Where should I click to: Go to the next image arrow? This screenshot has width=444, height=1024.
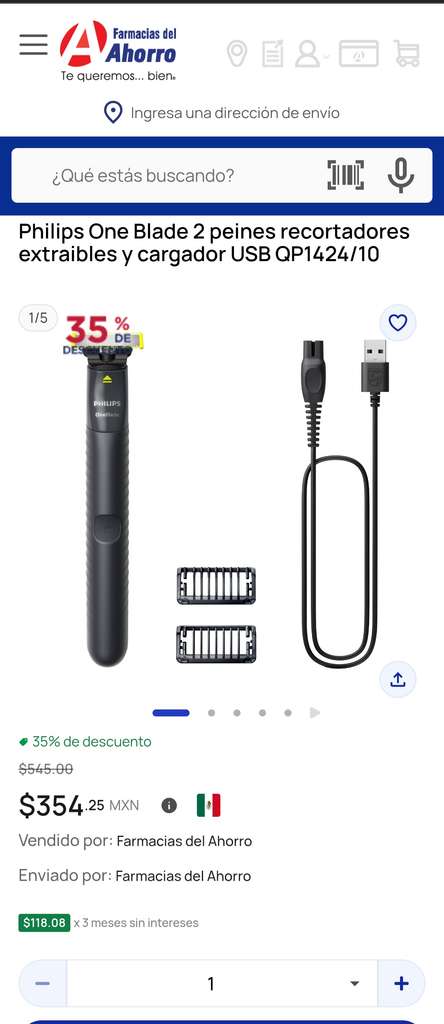[x=315, y=712]
